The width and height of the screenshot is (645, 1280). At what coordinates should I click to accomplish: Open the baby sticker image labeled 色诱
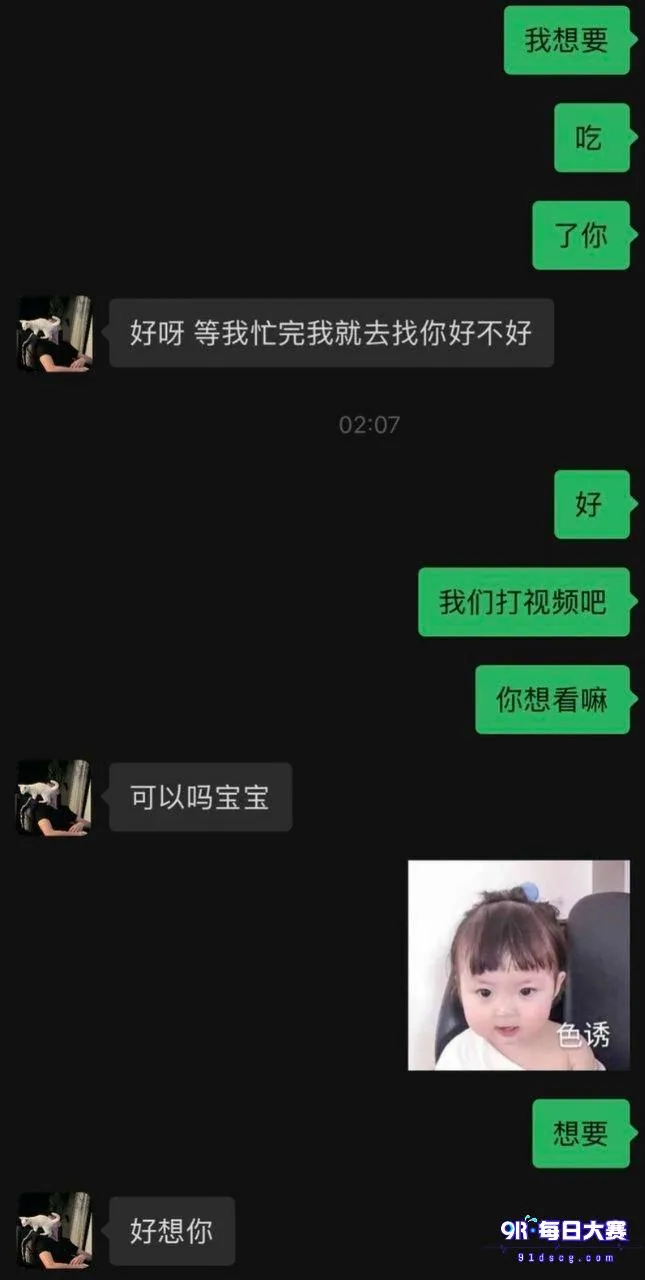[x=518, y=965]
